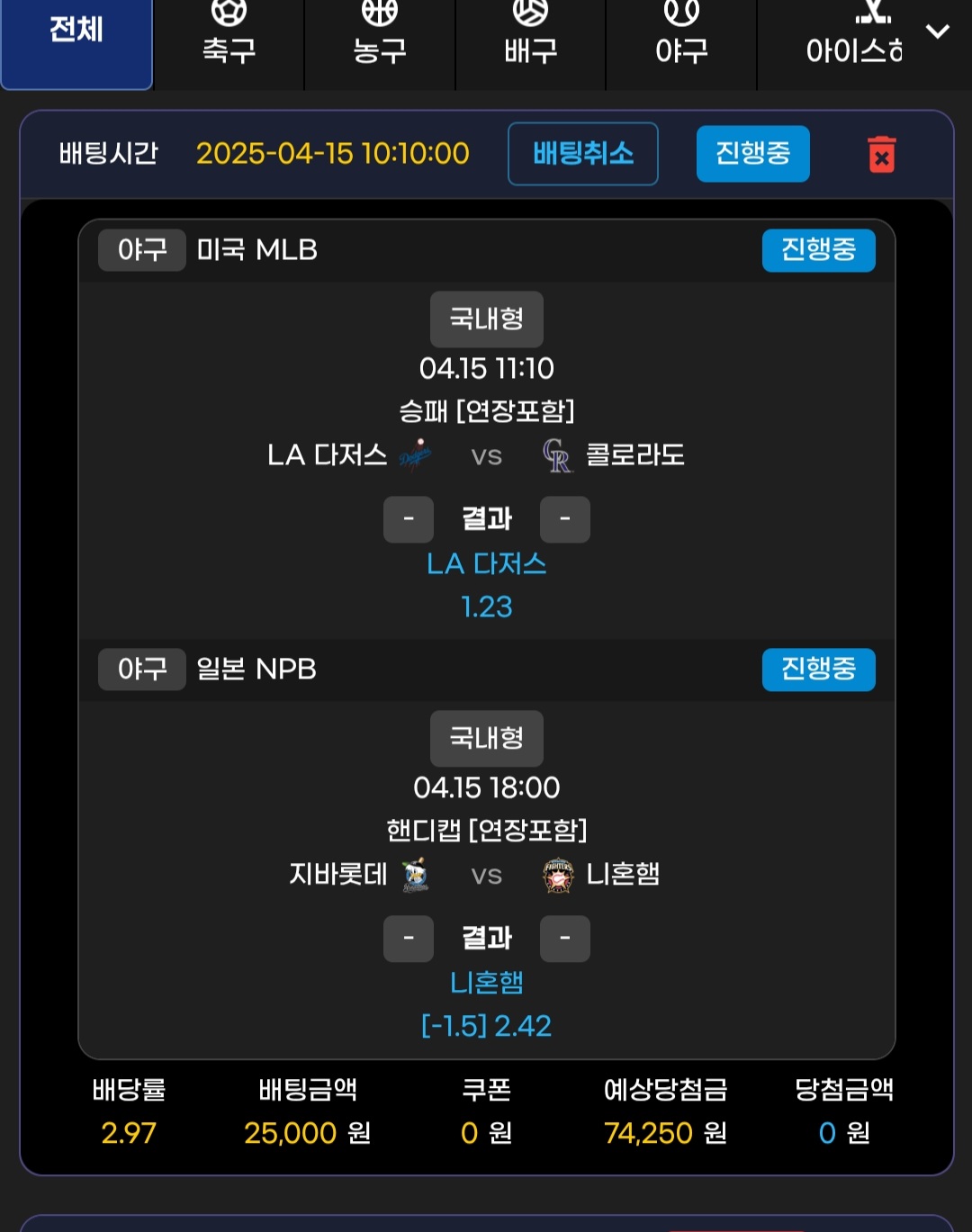This screenshot has height=1232, width=972.
Task: Expand the sports category chevron
Action: 938,31
